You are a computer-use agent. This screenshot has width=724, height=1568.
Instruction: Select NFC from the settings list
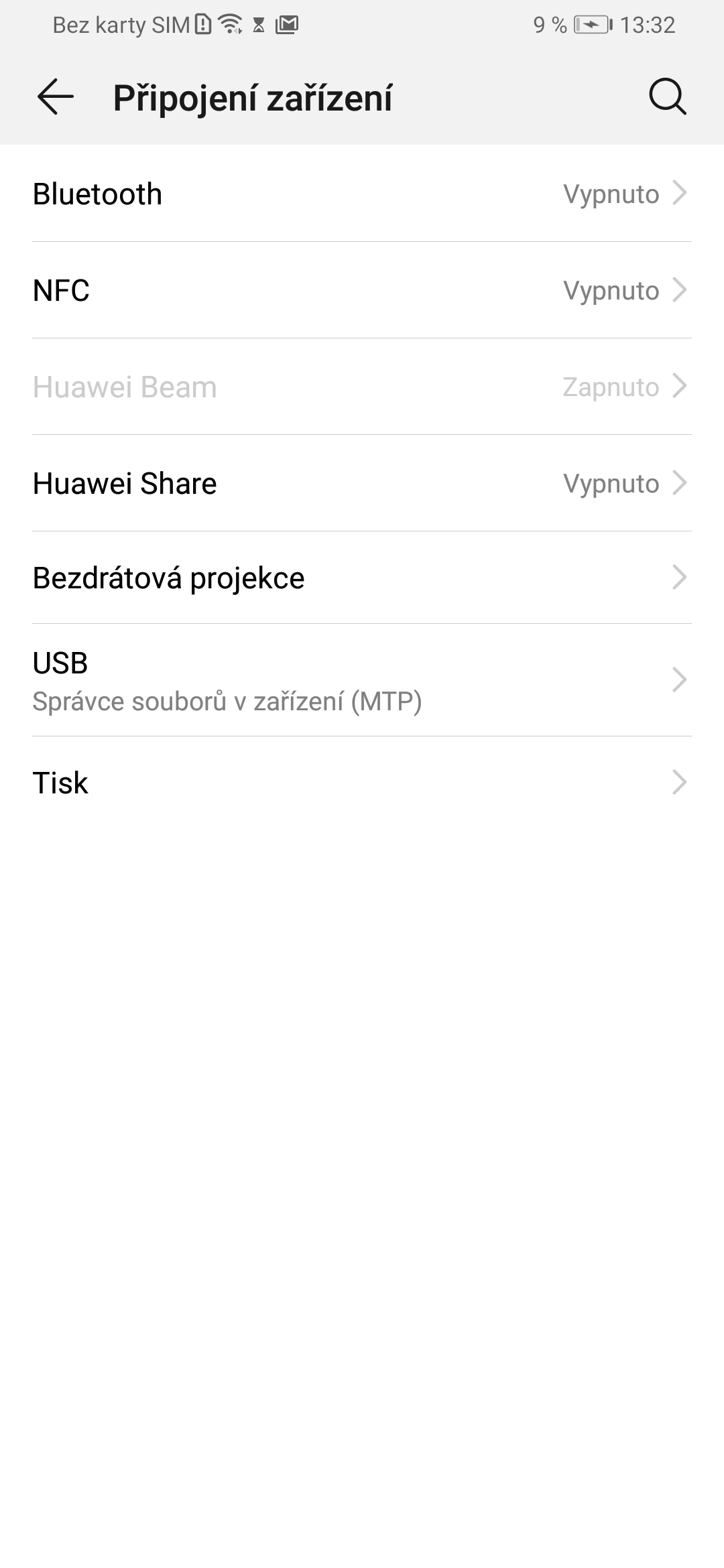tap(61, 290)
